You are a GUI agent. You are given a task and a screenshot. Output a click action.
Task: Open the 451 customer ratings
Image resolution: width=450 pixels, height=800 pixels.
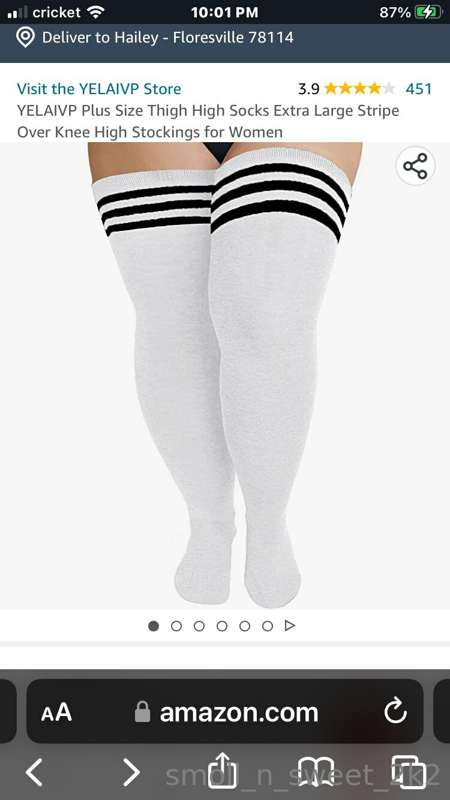point(418,89)
